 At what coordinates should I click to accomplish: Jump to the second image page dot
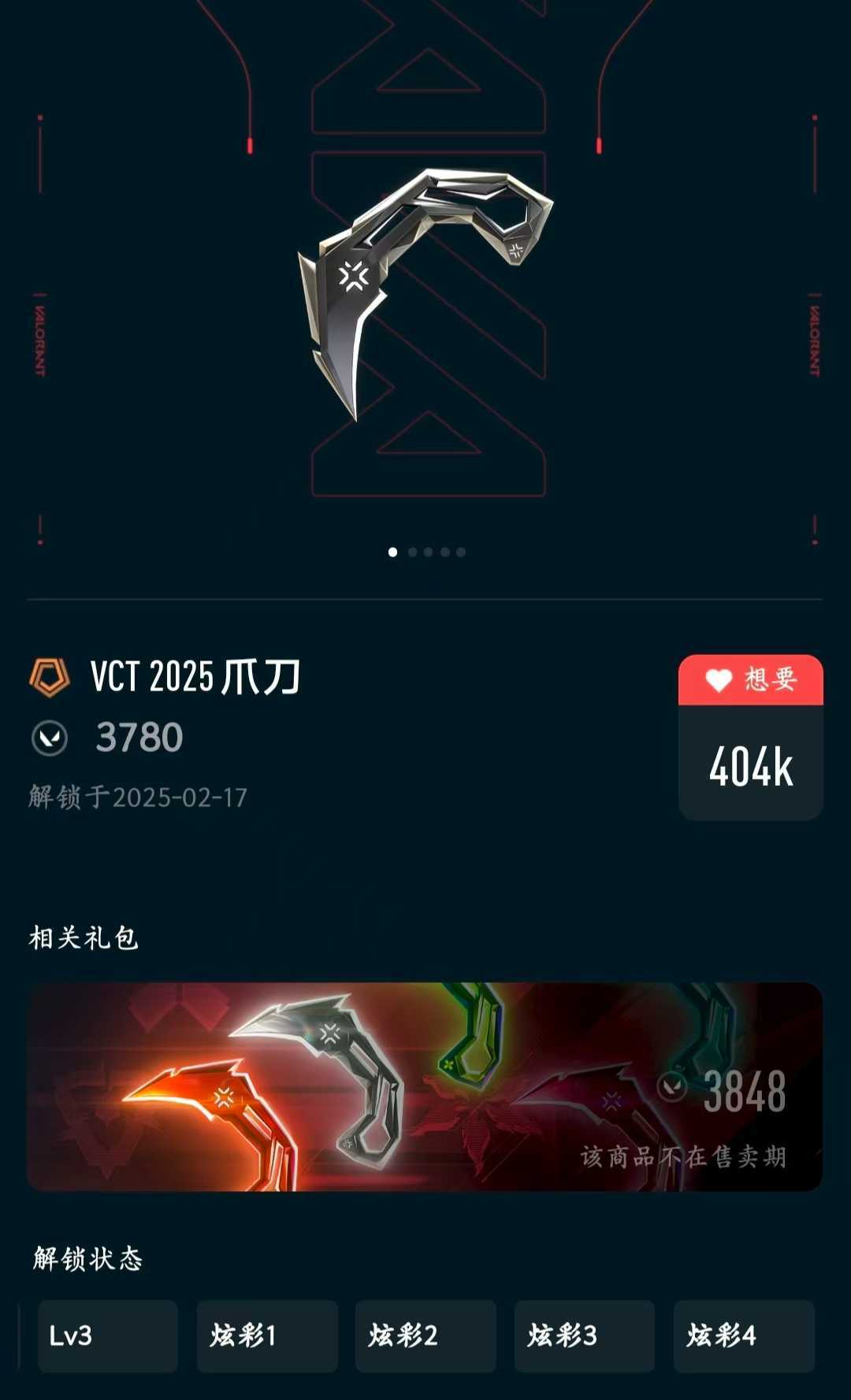pyautogui.click(x=412, y=552)
